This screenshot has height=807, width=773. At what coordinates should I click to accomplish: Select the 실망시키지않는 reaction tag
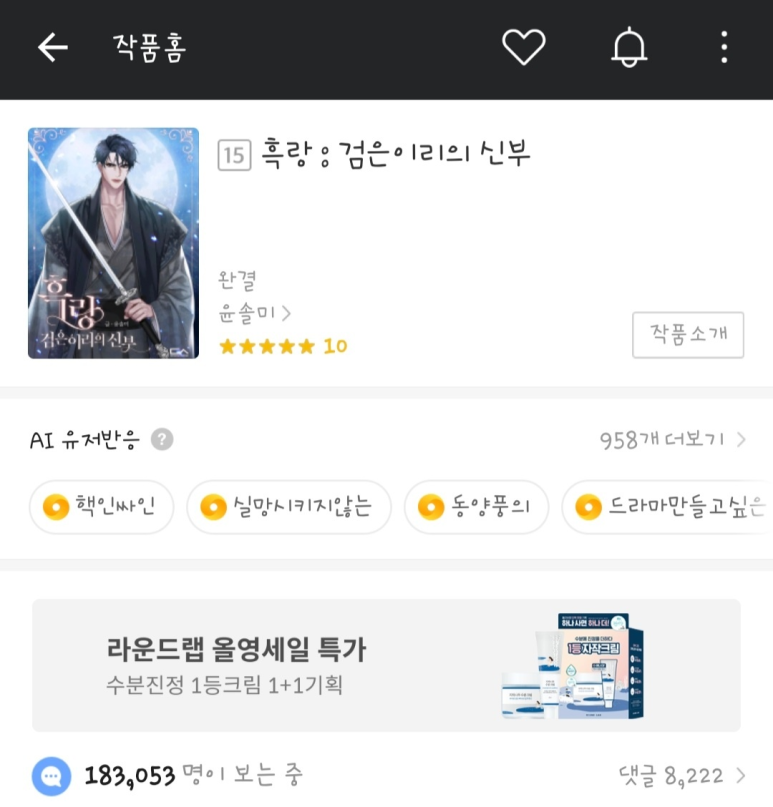288,508
